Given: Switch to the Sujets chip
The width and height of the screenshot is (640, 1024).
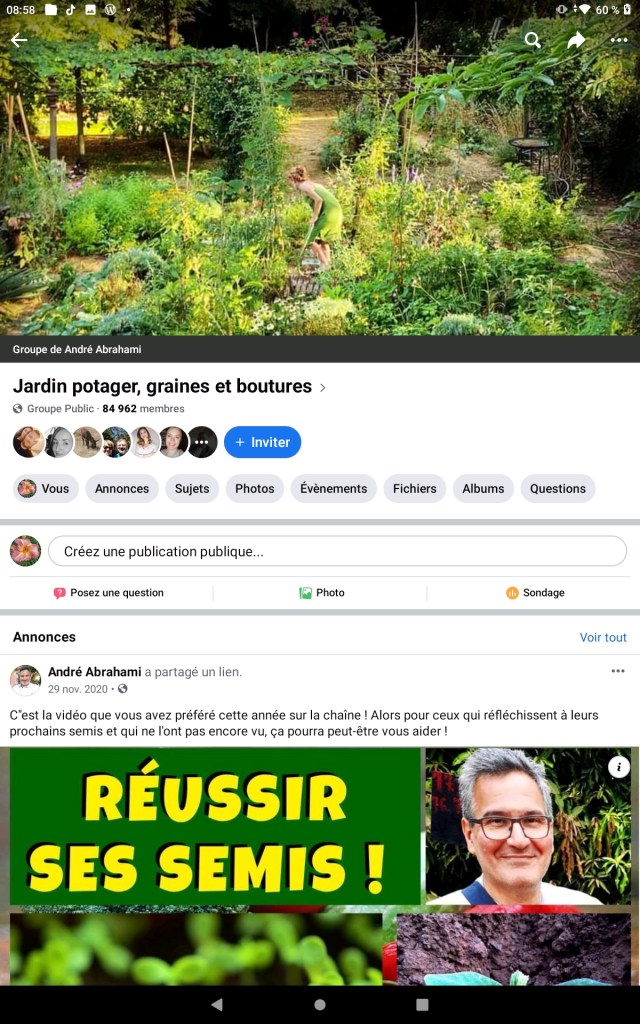Looking at the screenshot, I should (x=192, y=488).
